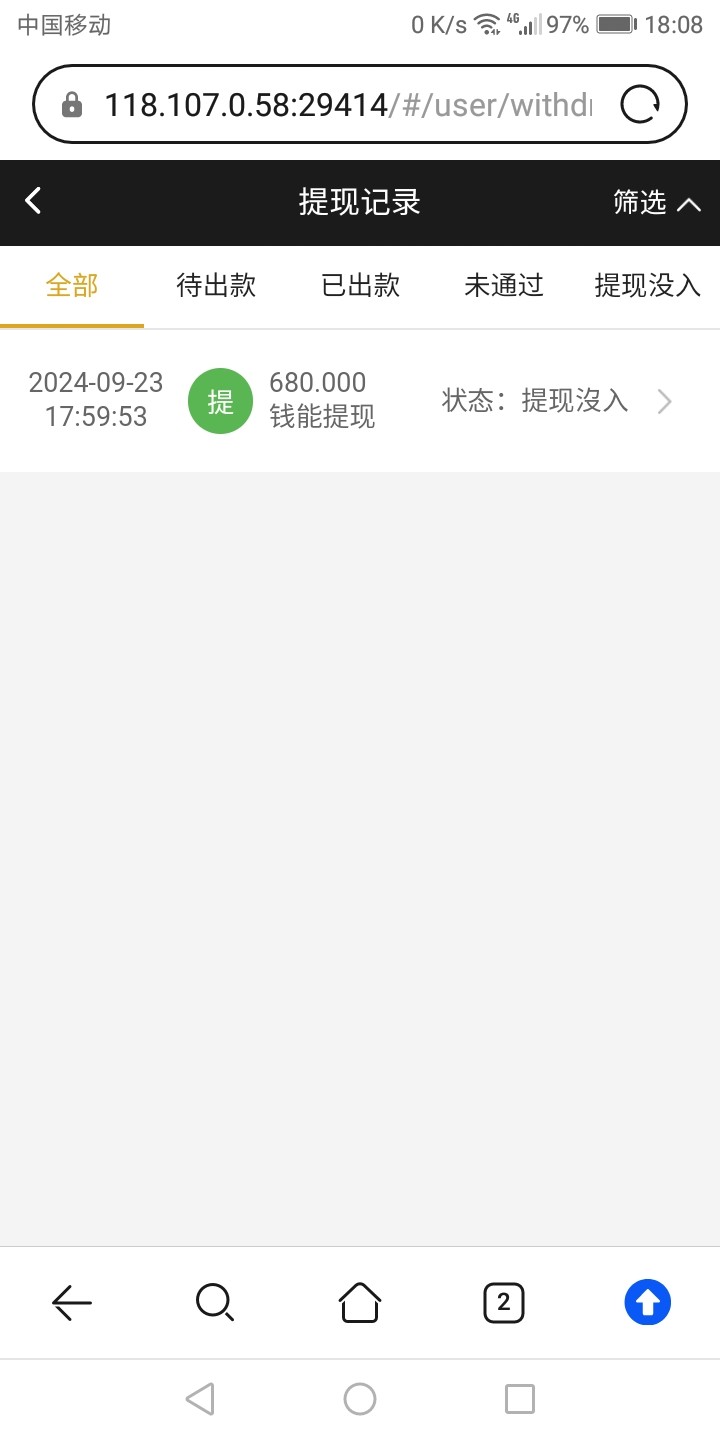Go back using the header arrow
The image size is (720, 1440).
[x=33, y=202]
